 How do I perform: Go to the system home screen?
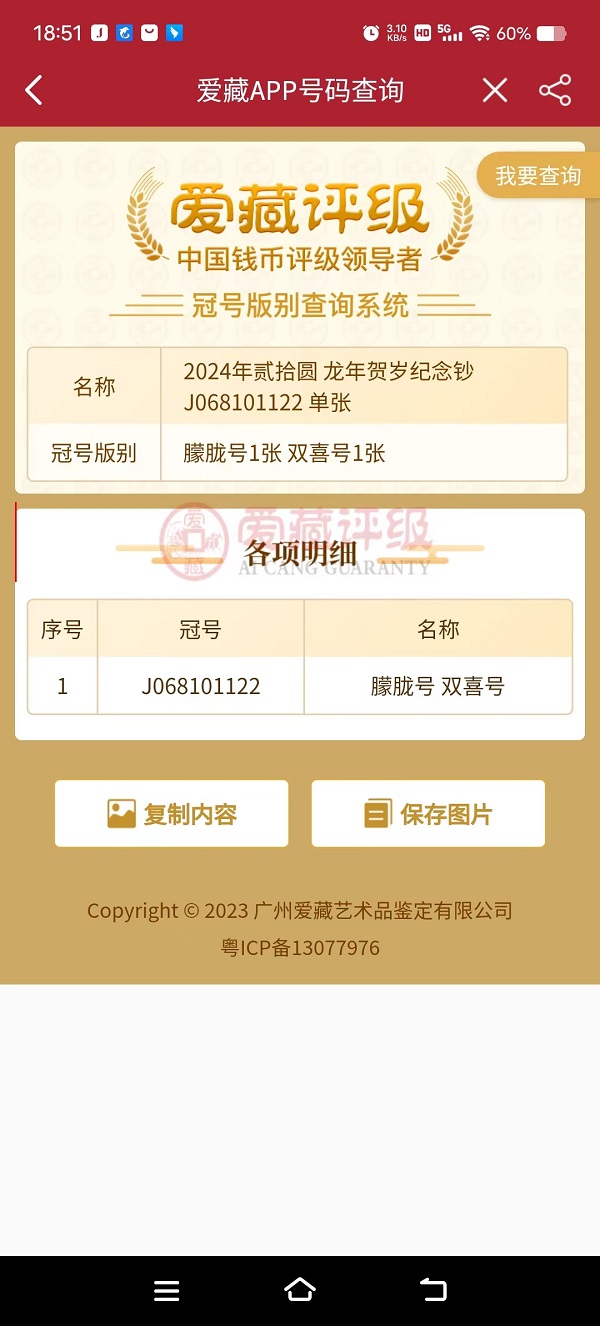tap(300, 1291)
